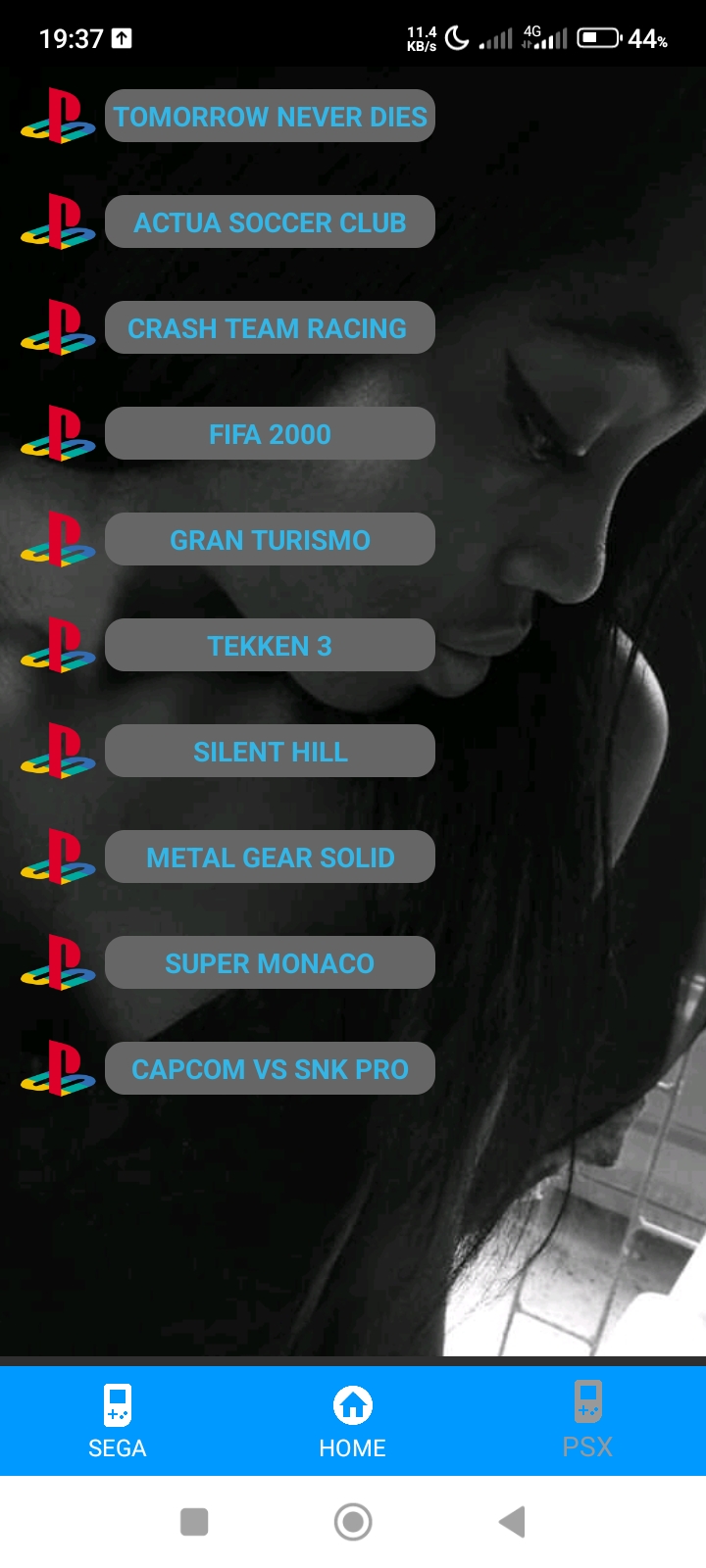Choose Gran Turismo from the list
Viewport: 706px width, 1568px height.
pyautogui.click(x=270, y=540)
